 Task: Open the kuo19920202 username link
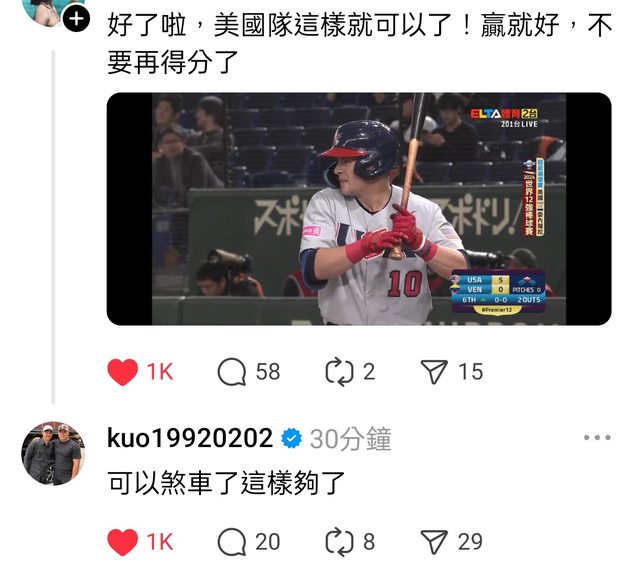click(x=189, y=438)
